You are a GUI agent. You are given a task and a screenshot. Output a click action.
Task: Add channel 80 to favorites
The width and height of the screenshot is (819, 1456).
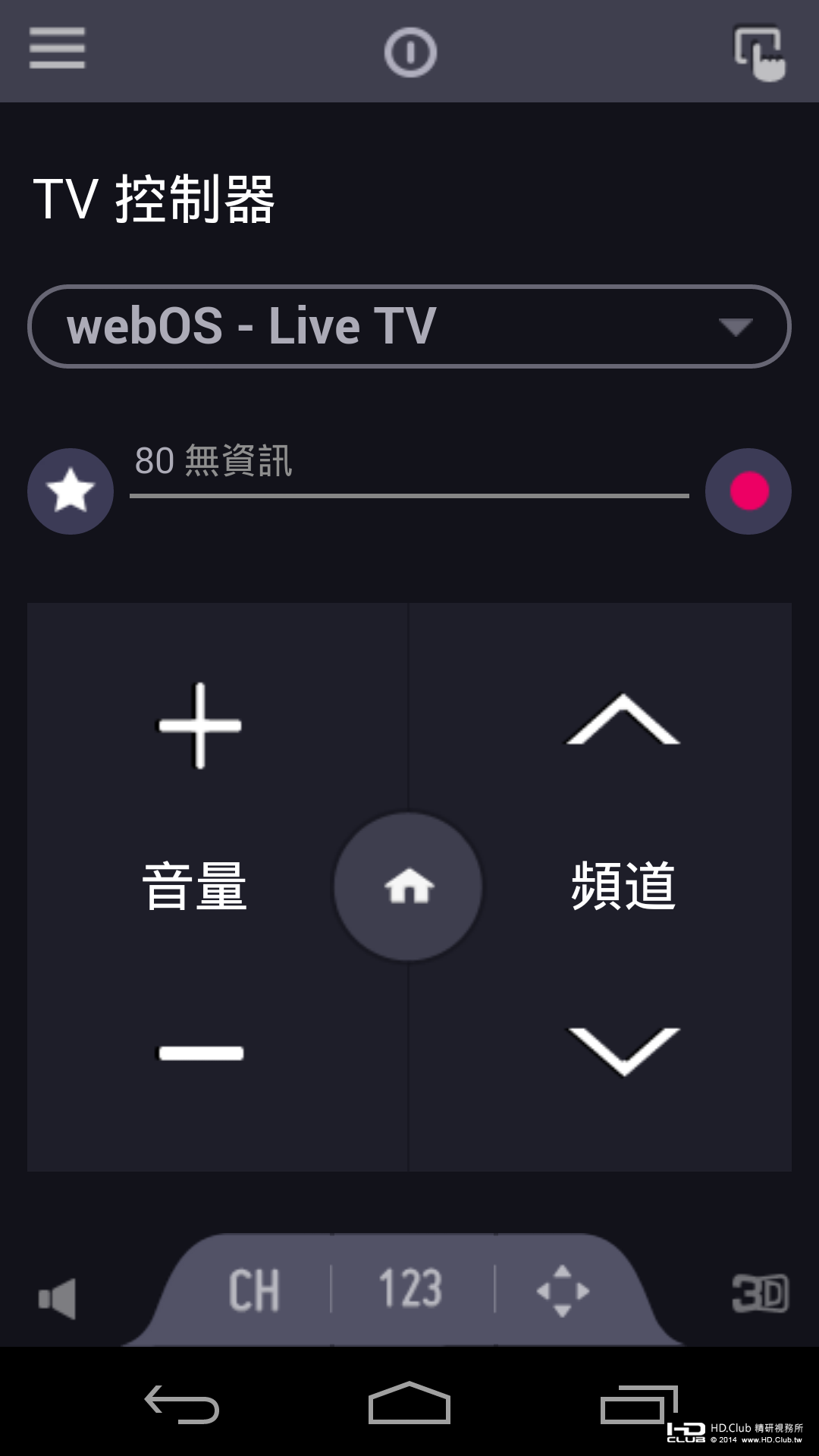[x=71, y=491]
